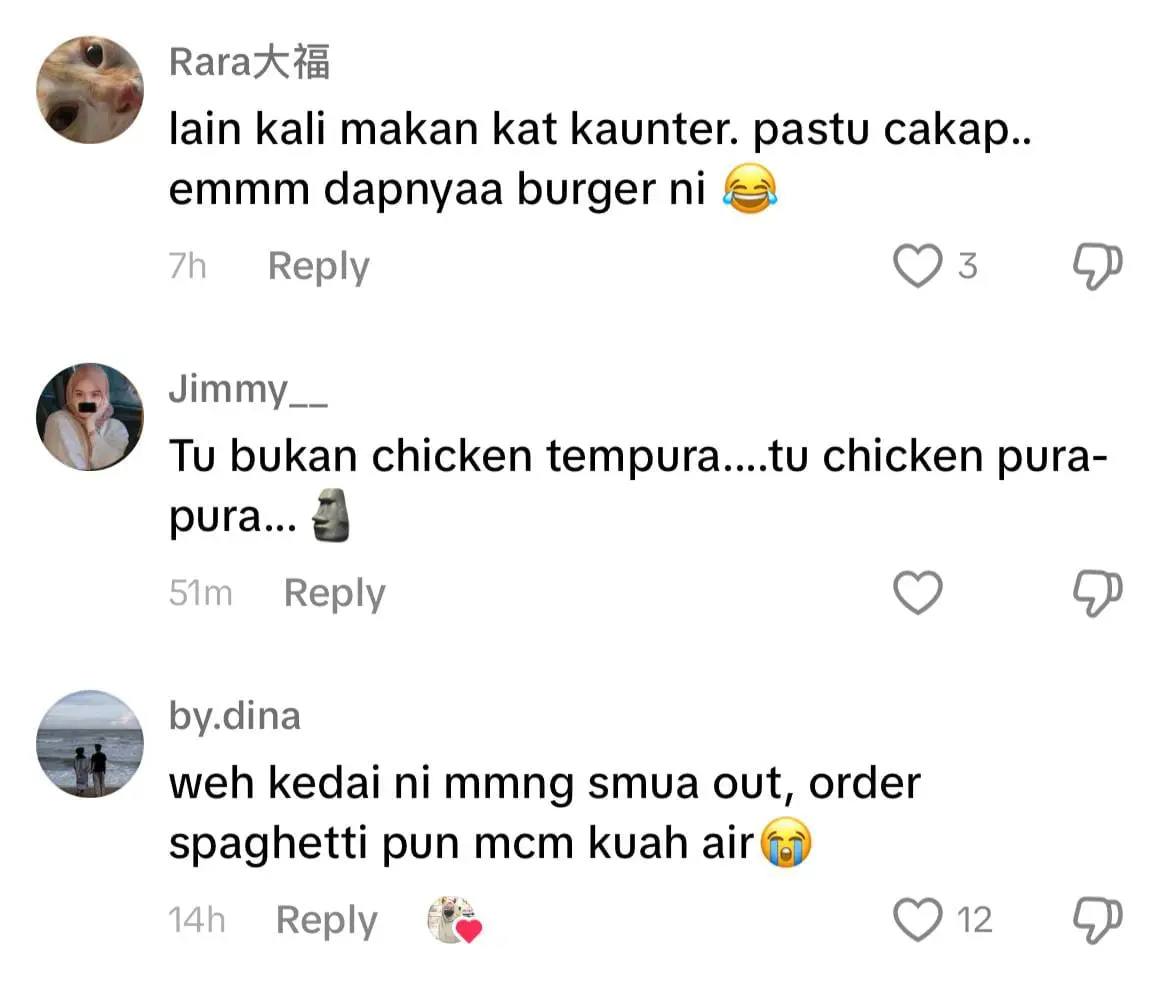1170x984 pixels.
Task: Open the Jimmy__ username
Action: click(x=247, y=389)
